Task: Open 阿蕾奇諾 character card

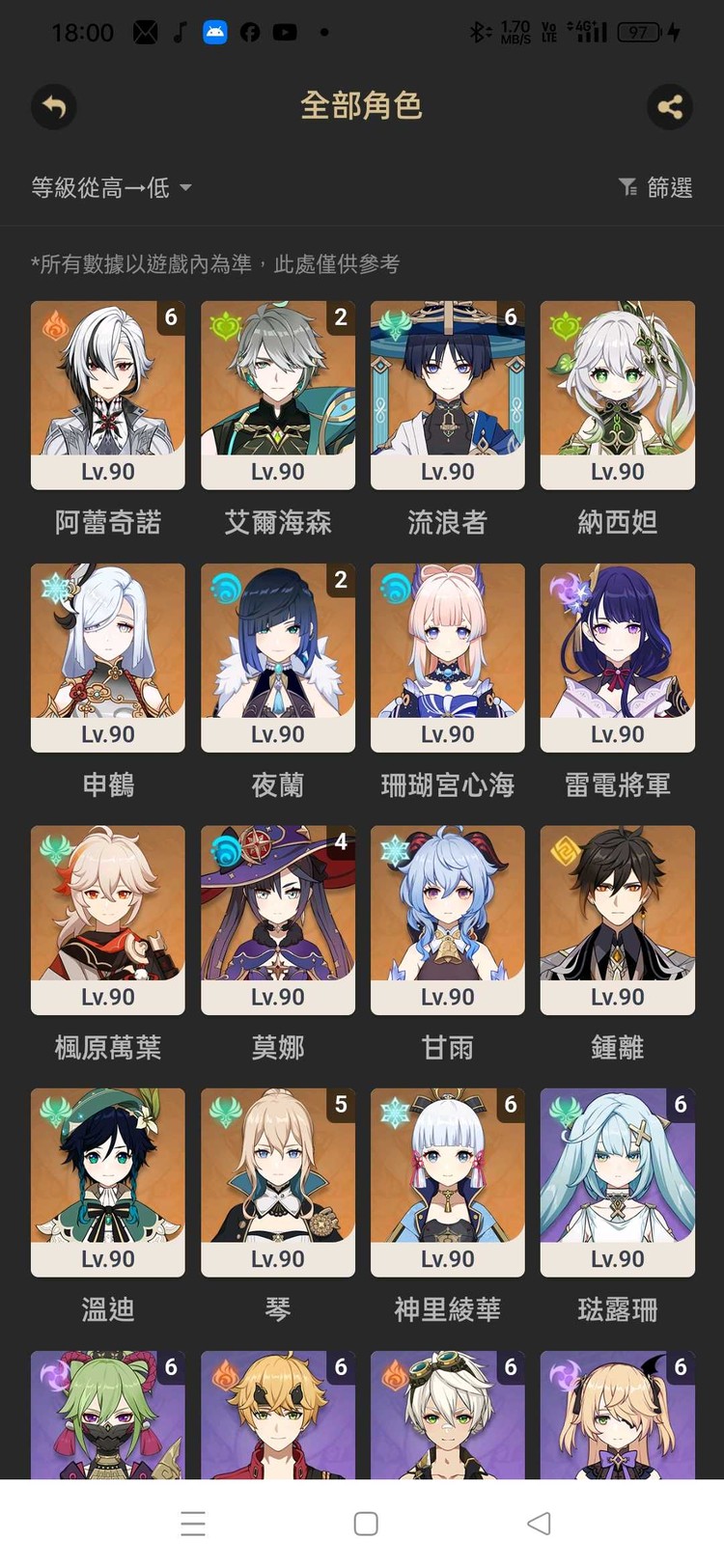Action: click(108, 394)
